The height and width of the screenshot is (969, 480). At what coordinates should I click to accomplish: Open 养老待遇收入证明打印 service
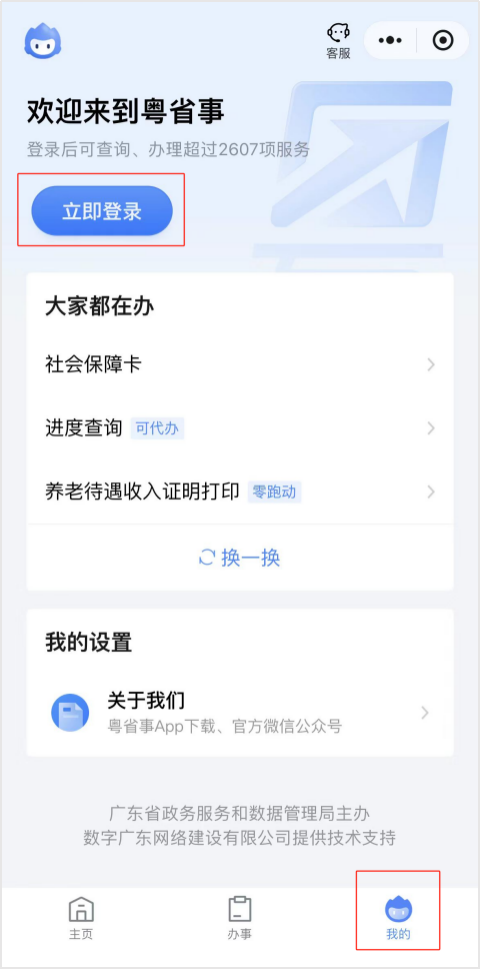tap(240, 492)
